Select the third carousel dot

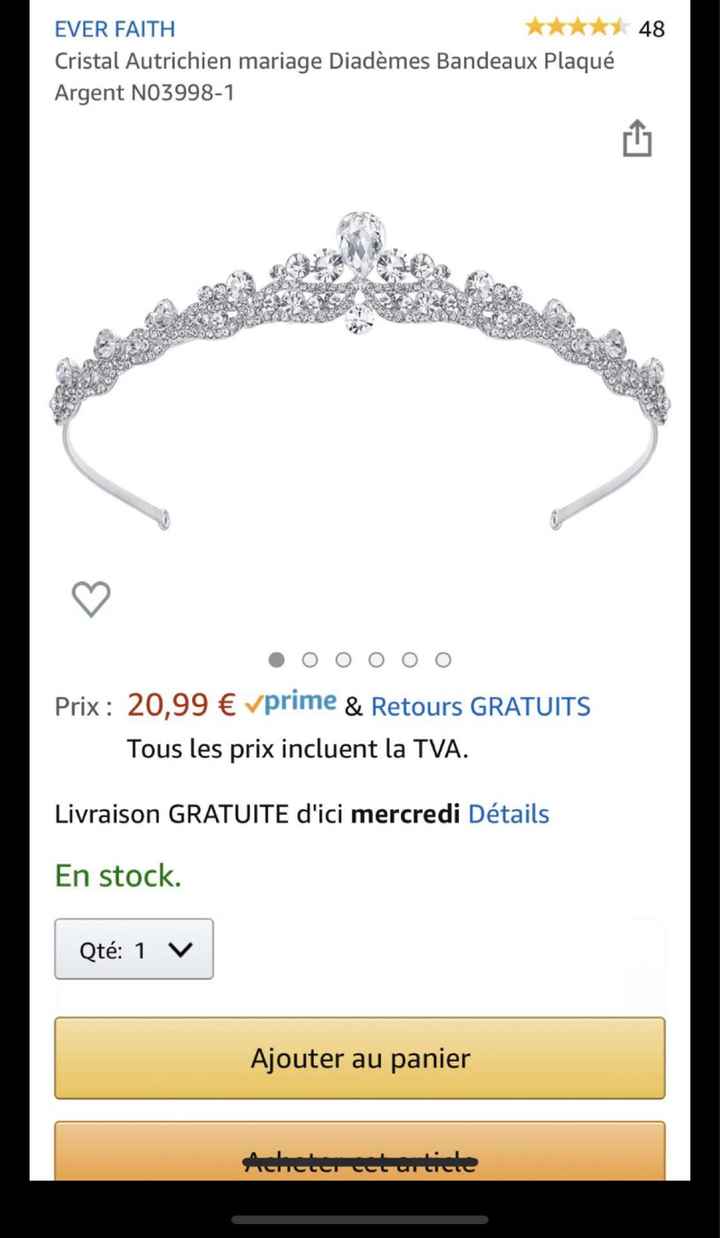pyautogui.click(x=343, y=660)
